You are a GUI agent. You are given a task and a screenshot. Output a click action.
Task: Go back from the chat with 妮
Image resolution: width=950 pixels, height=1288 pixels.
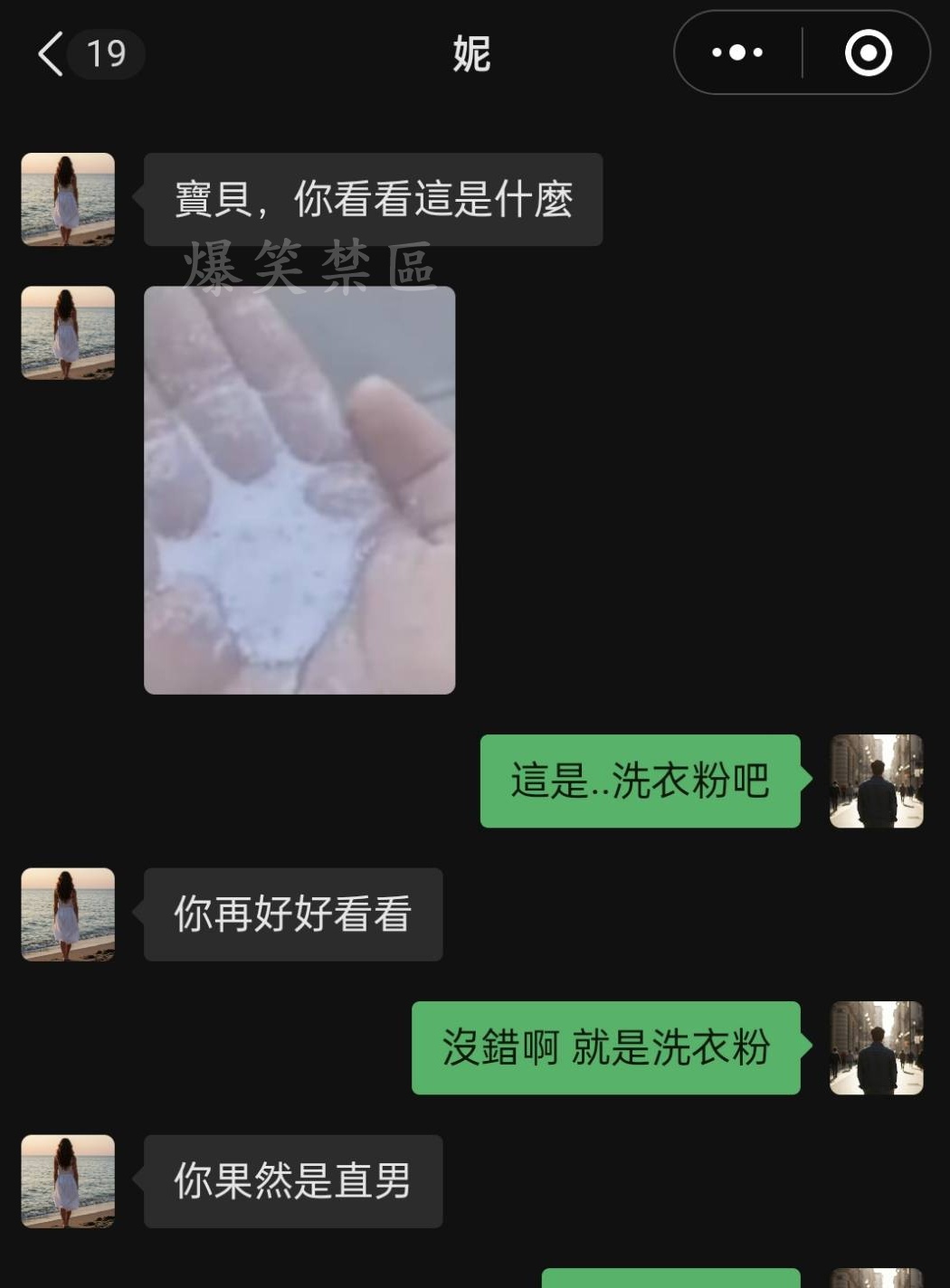[52, 54]
